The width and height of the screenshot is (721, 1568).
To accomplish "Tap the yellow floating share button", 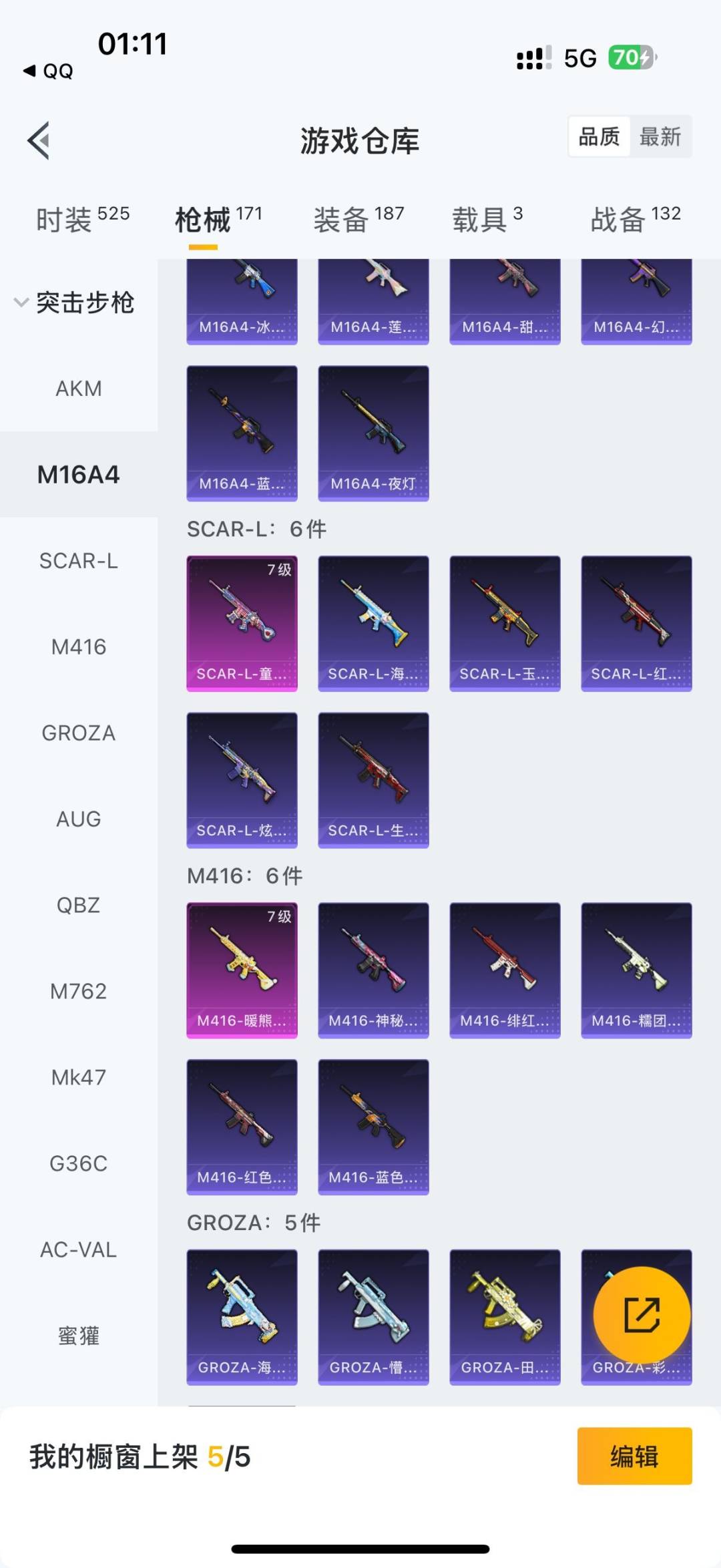I will (642, 1315).
